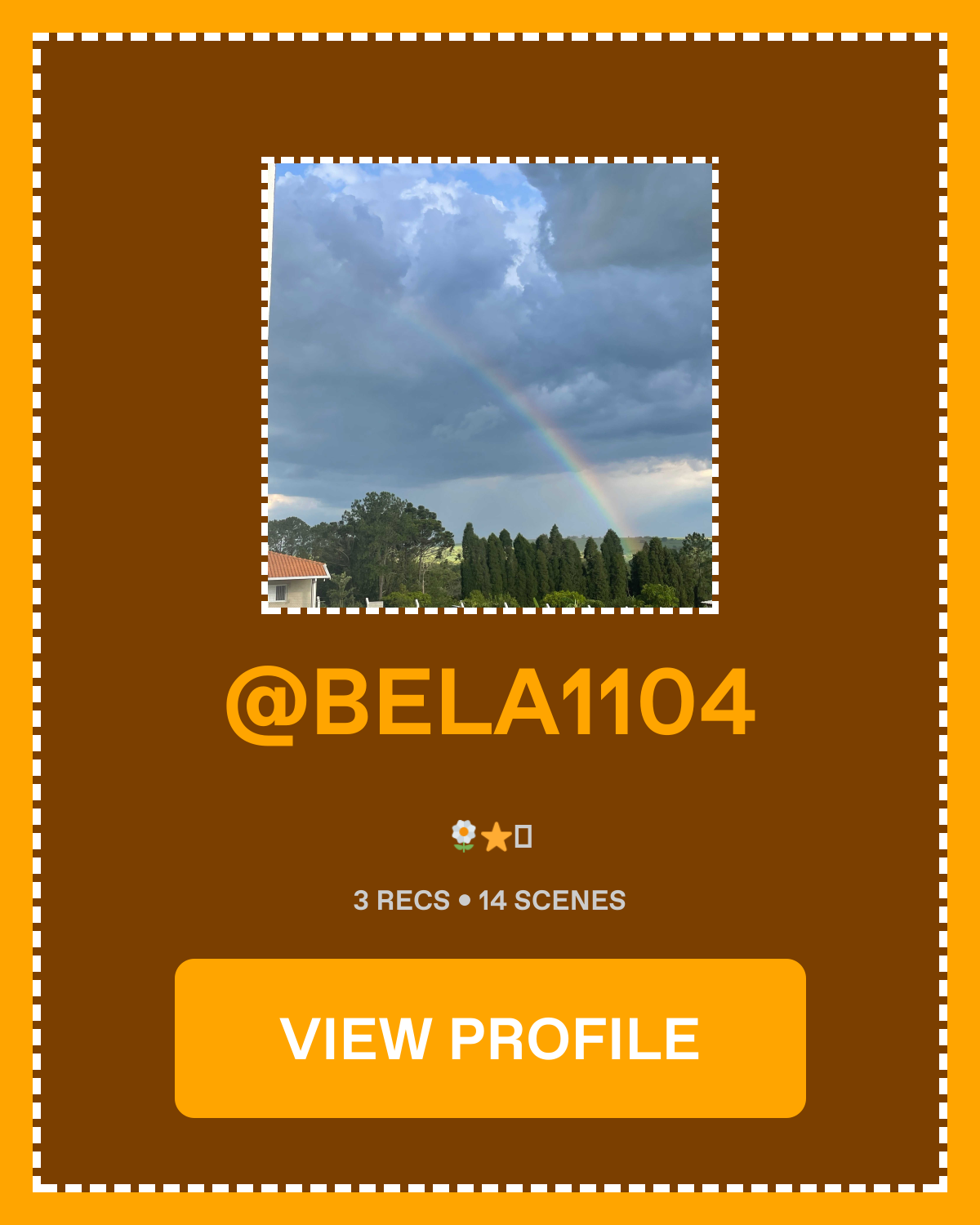Tap the View Profile button
Viewport: 980px width, 1225px height.
tap(490, 1038)
